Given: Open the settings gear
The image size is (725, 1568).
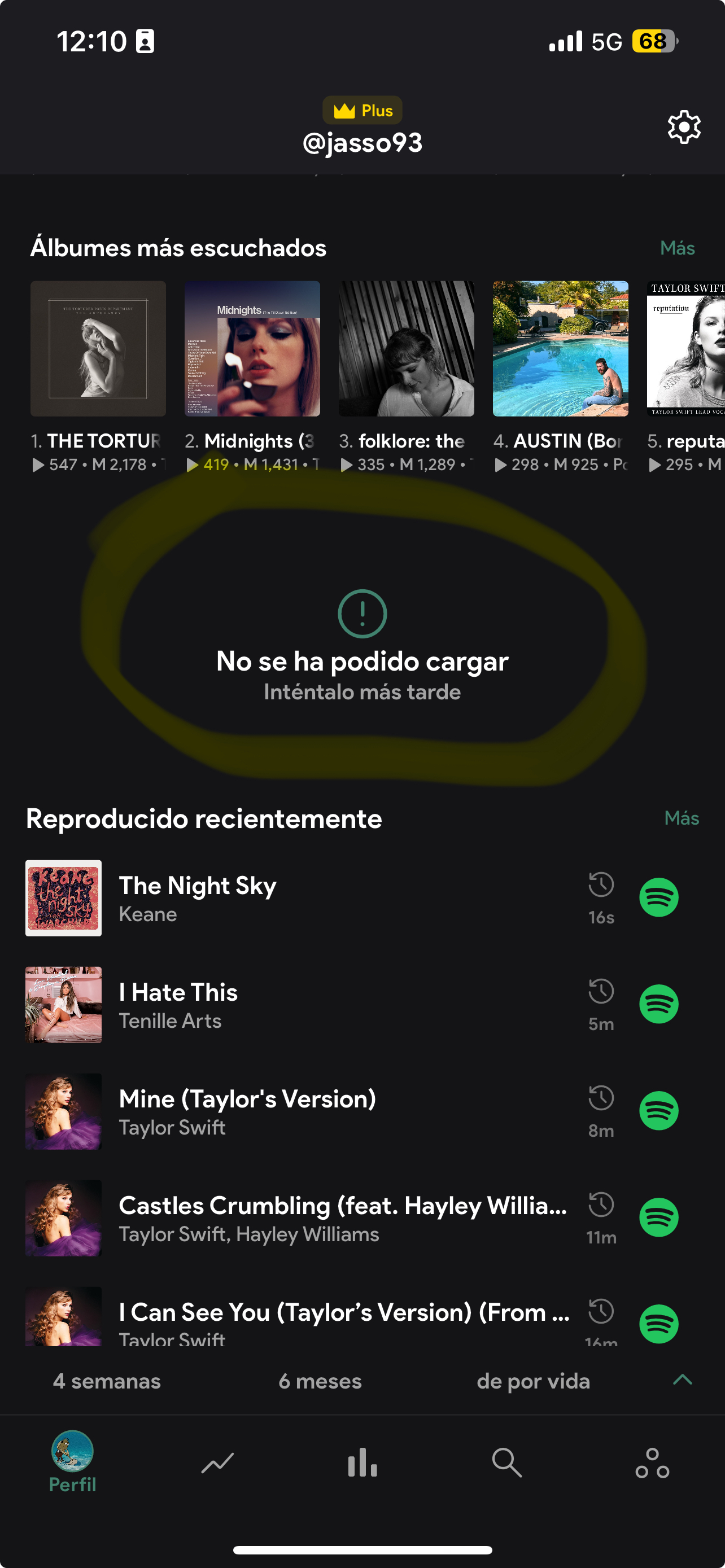Looking at the screenshot, I should point(684,127).
